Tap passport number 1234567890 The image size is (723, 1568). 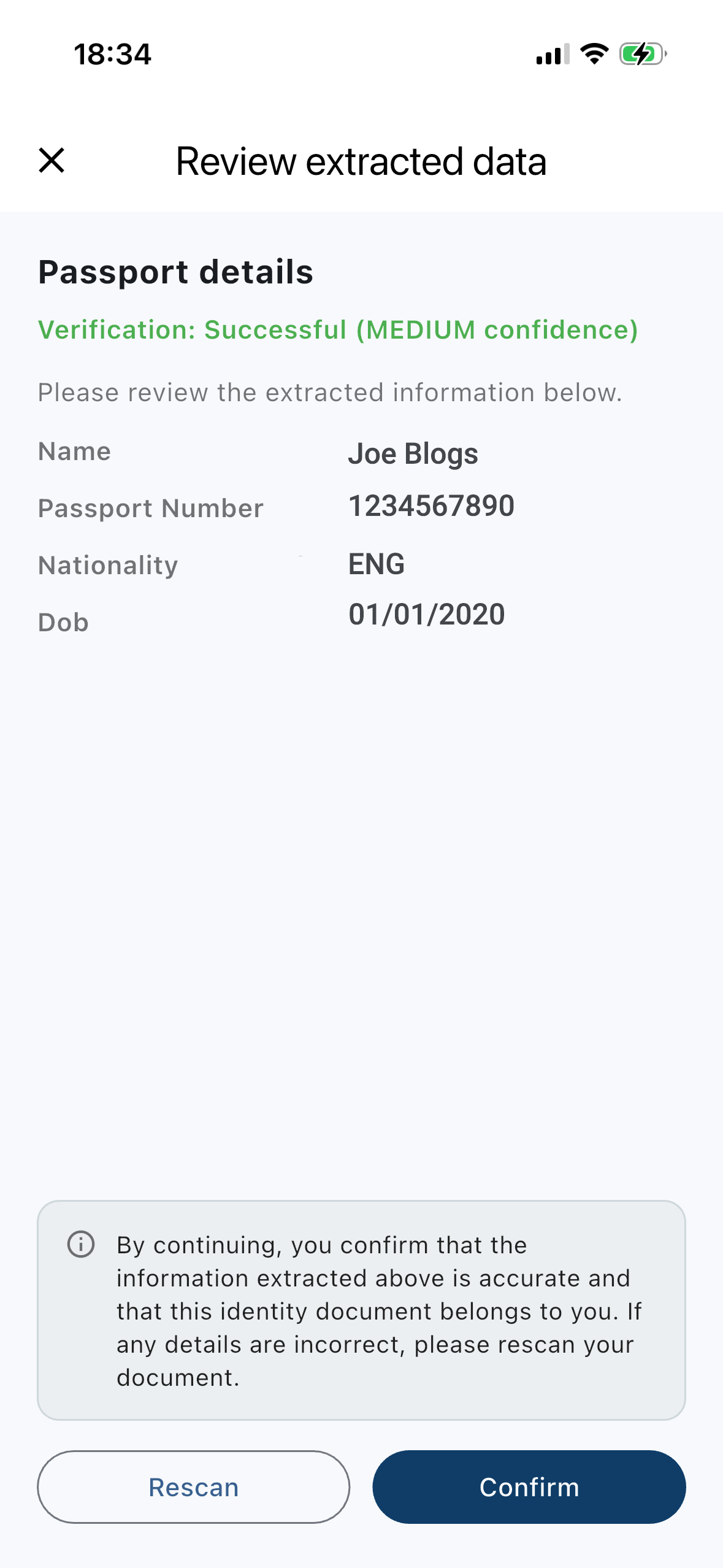click(x=431, y=507)
